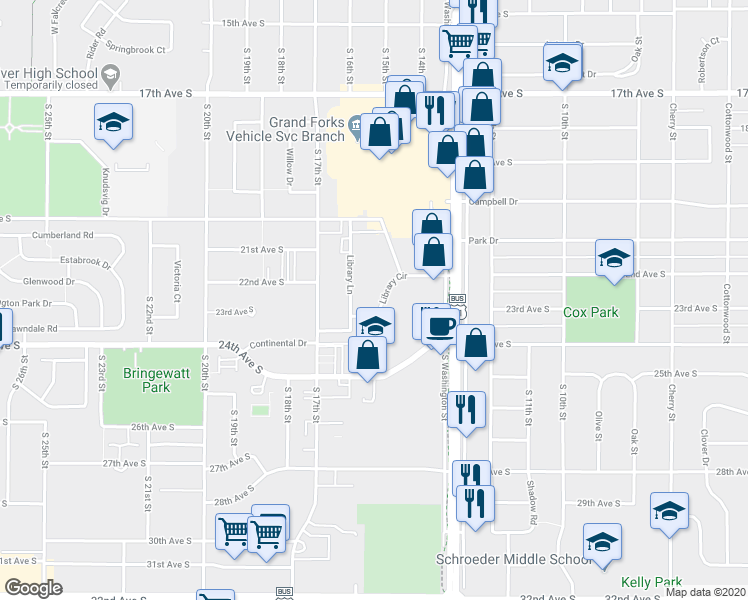Open the school marker near River High School
Screen dimensions: 748x600
click(114, 123)
